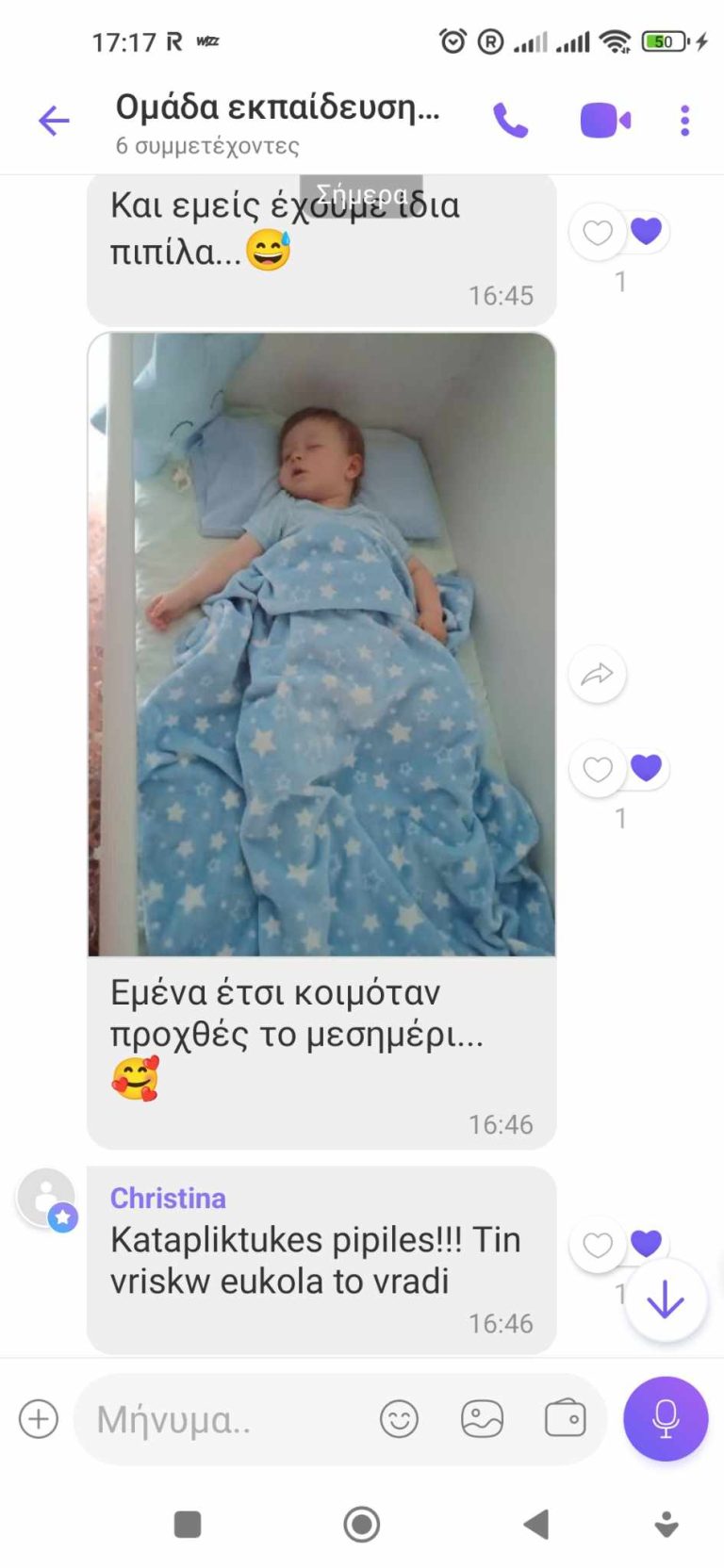Open recent apps from navigation bar
Image resolution: width=724 pixels, height=1568 pixels.
(x=188, y=1525)
